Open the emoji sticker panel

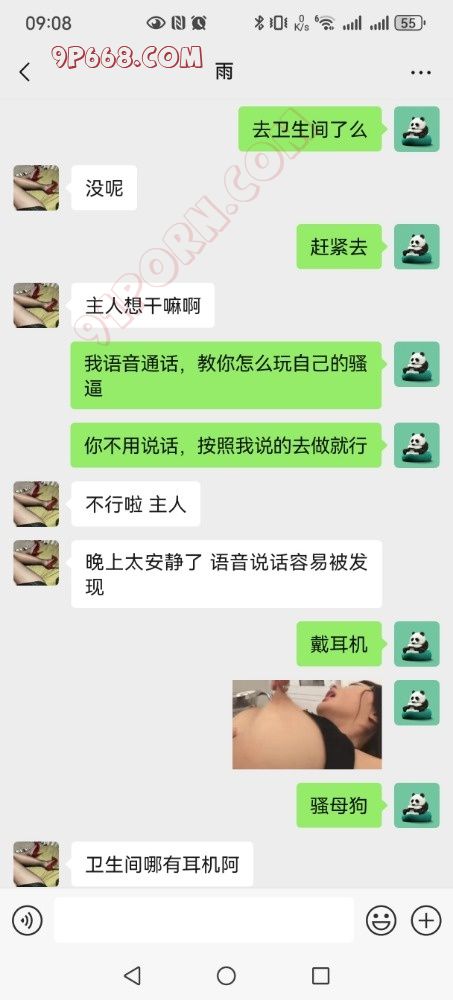[381, 920]
